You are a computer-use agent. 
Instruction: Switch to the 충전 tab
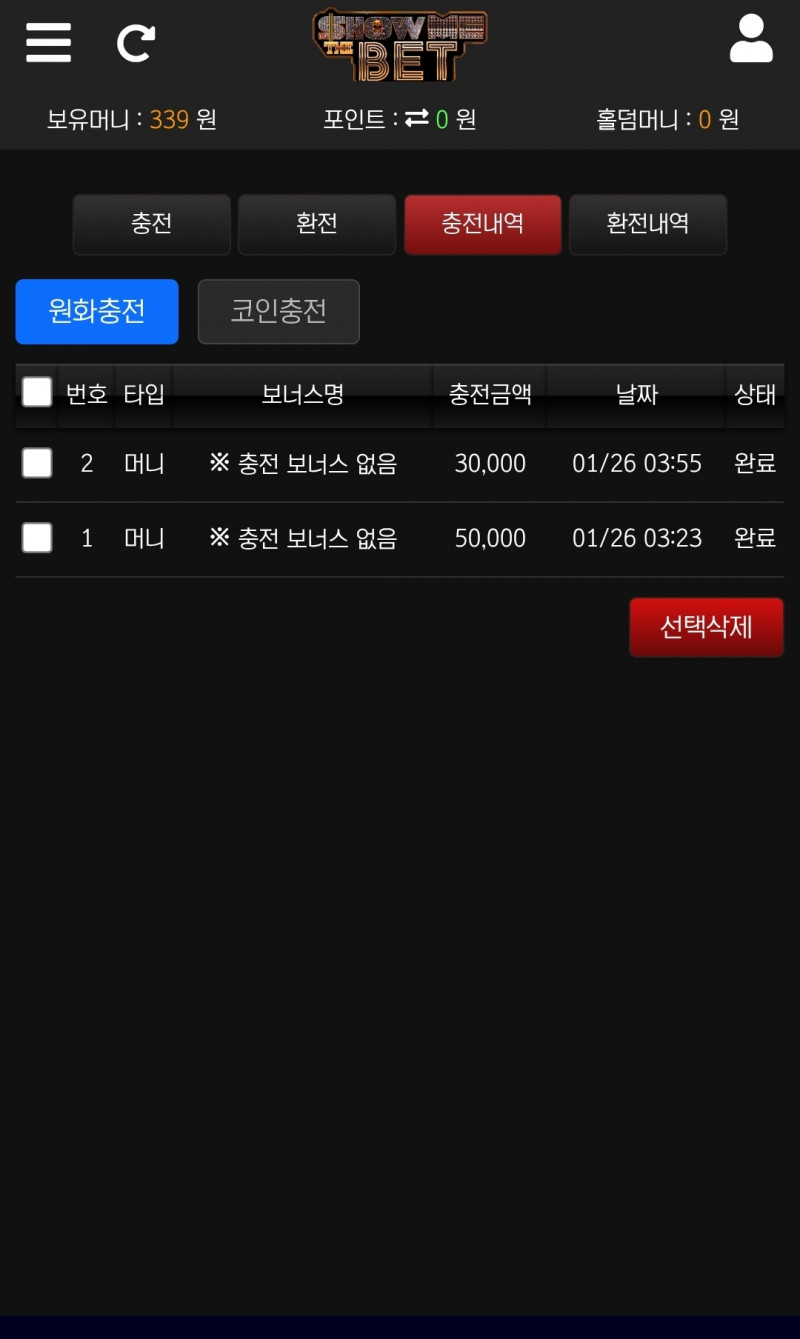[152, 223]
